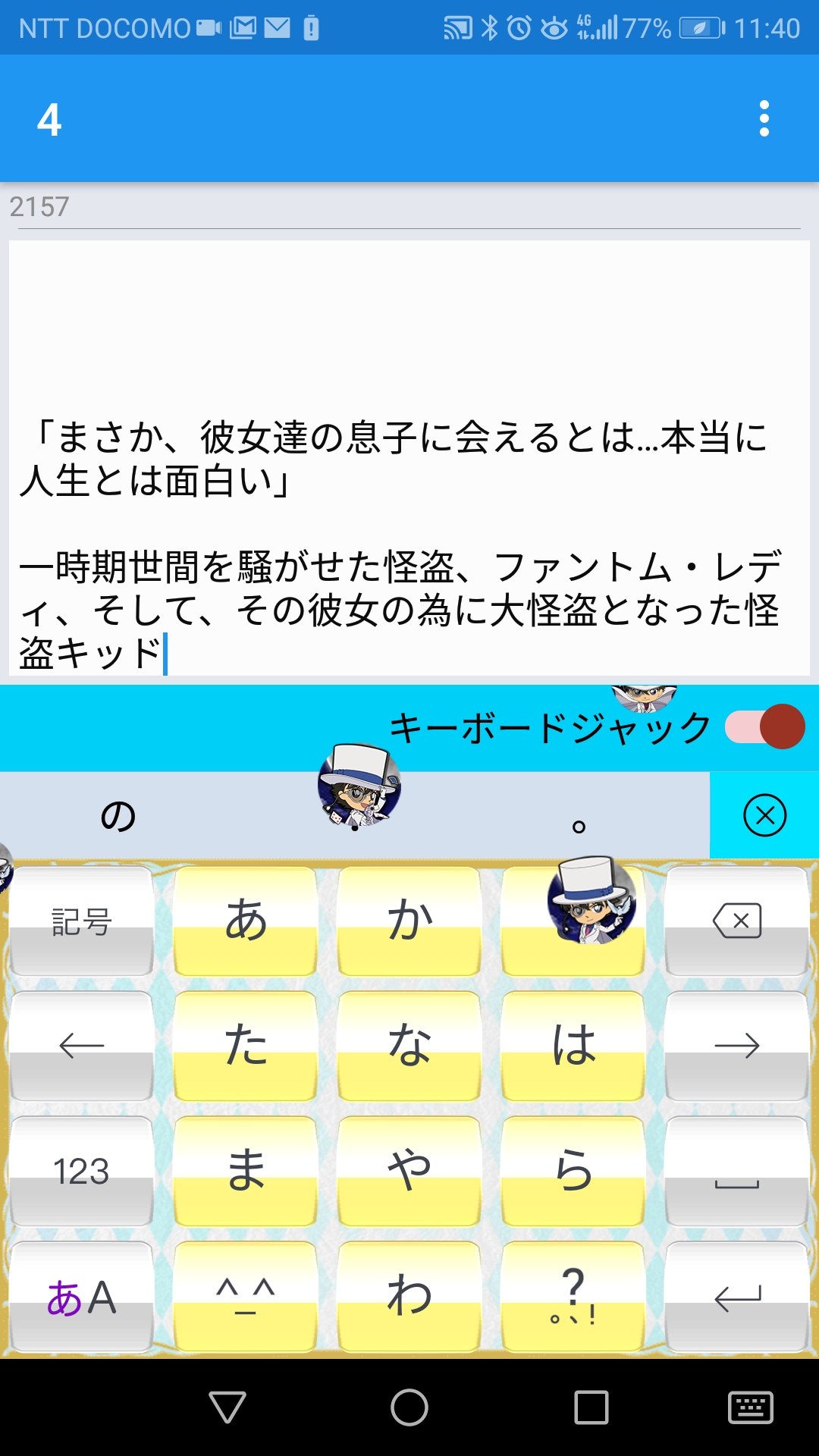
Task: Open the 記号 symbol keyboard
Action: pos(81,921)
